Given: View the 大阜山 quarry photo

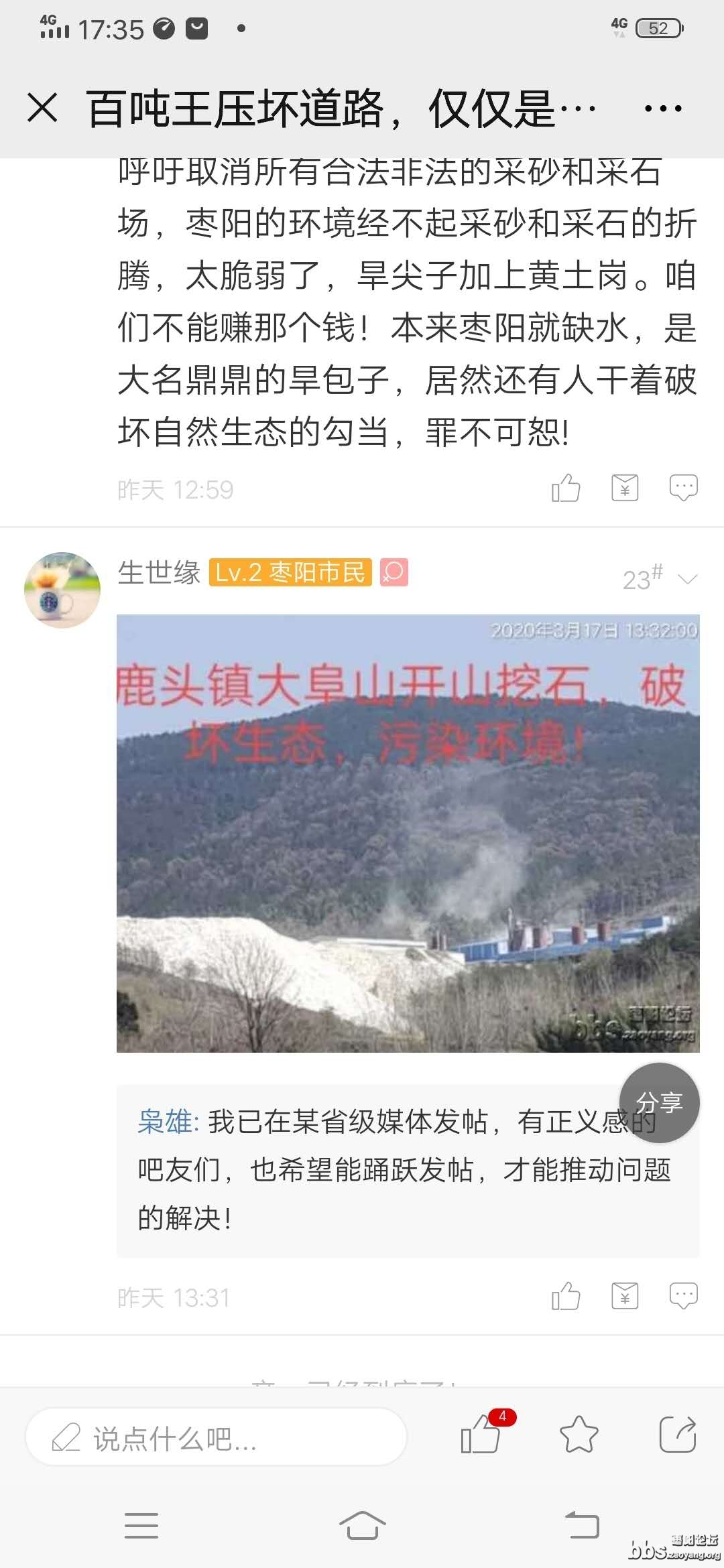Looking at the screenshot, I should tap(408, 833).
